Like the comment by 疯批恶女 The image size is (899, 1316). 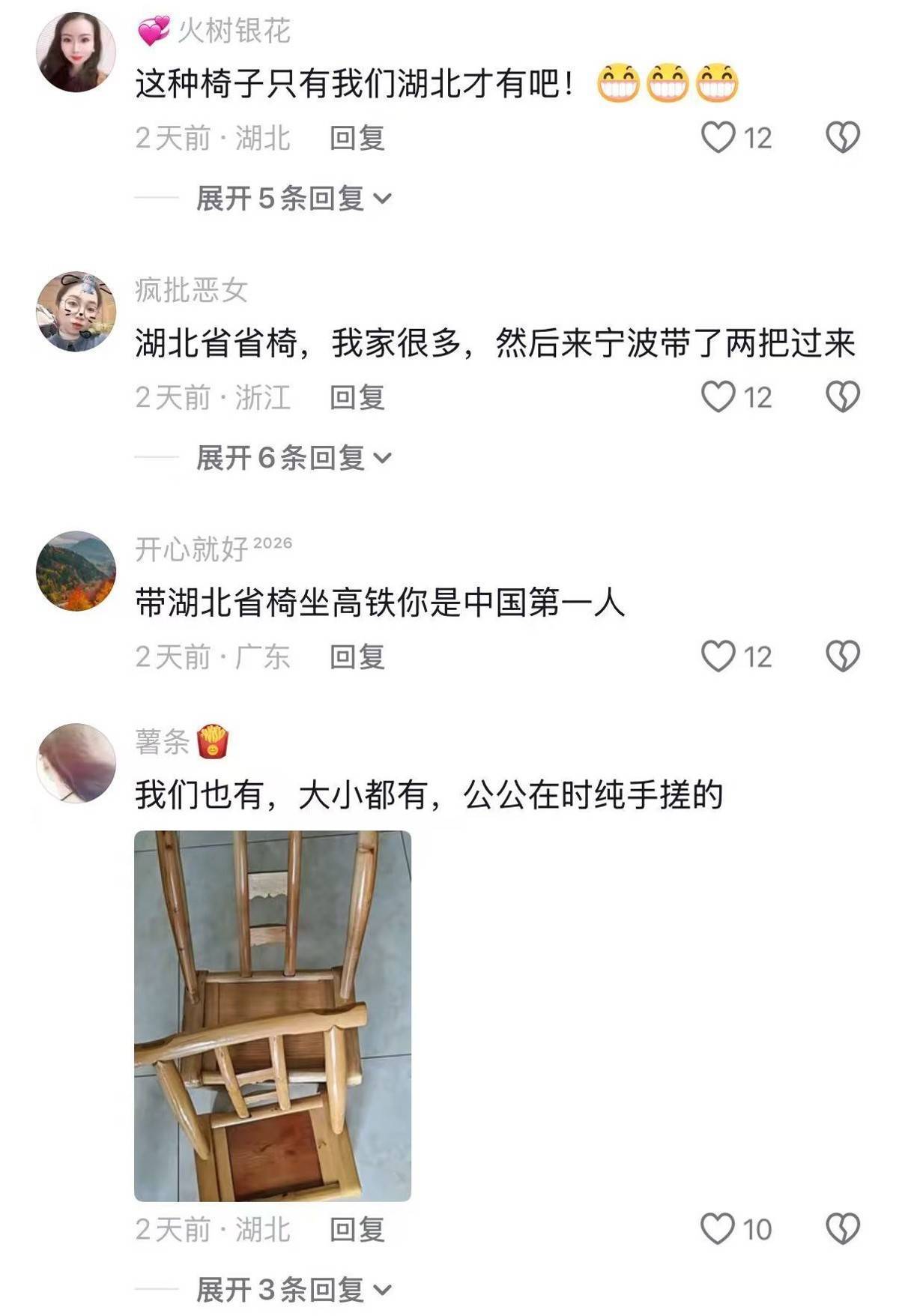[718, 397]
